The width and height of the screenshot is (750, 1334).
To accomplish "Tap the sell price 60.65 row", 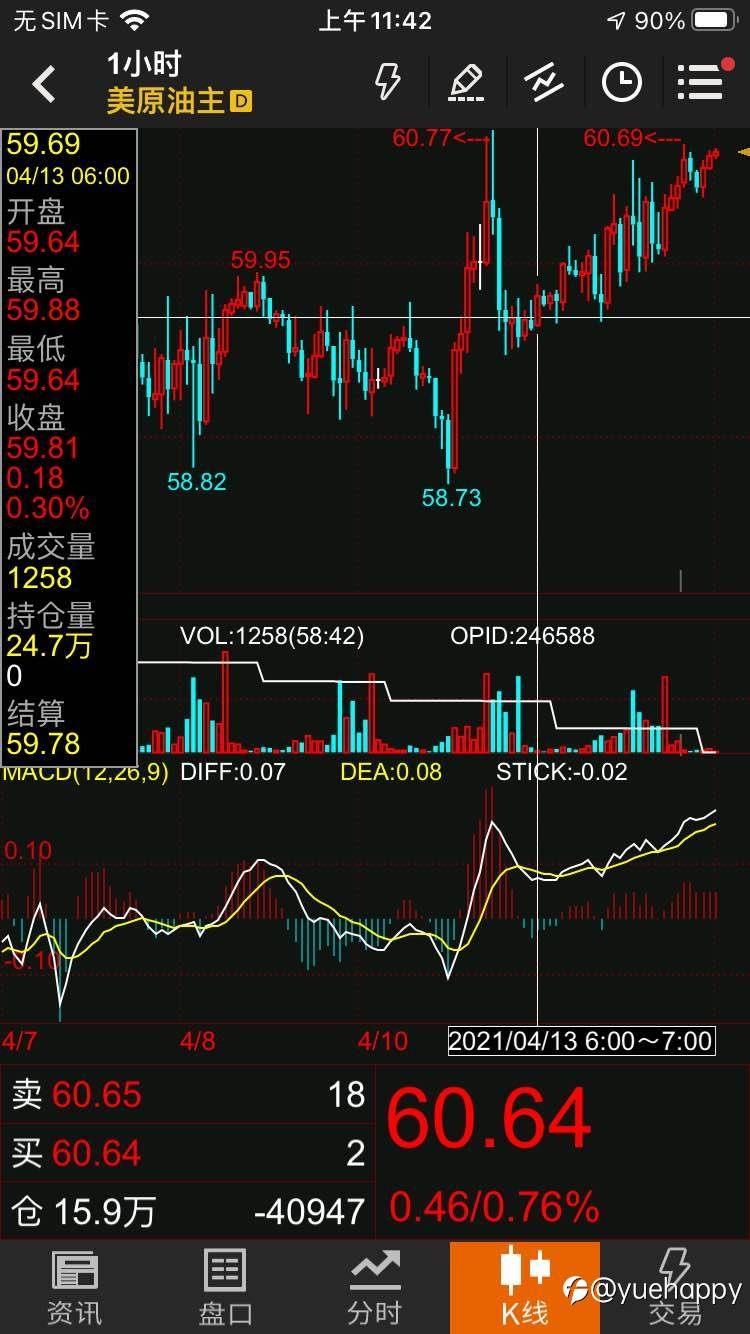I will 188,1095.
